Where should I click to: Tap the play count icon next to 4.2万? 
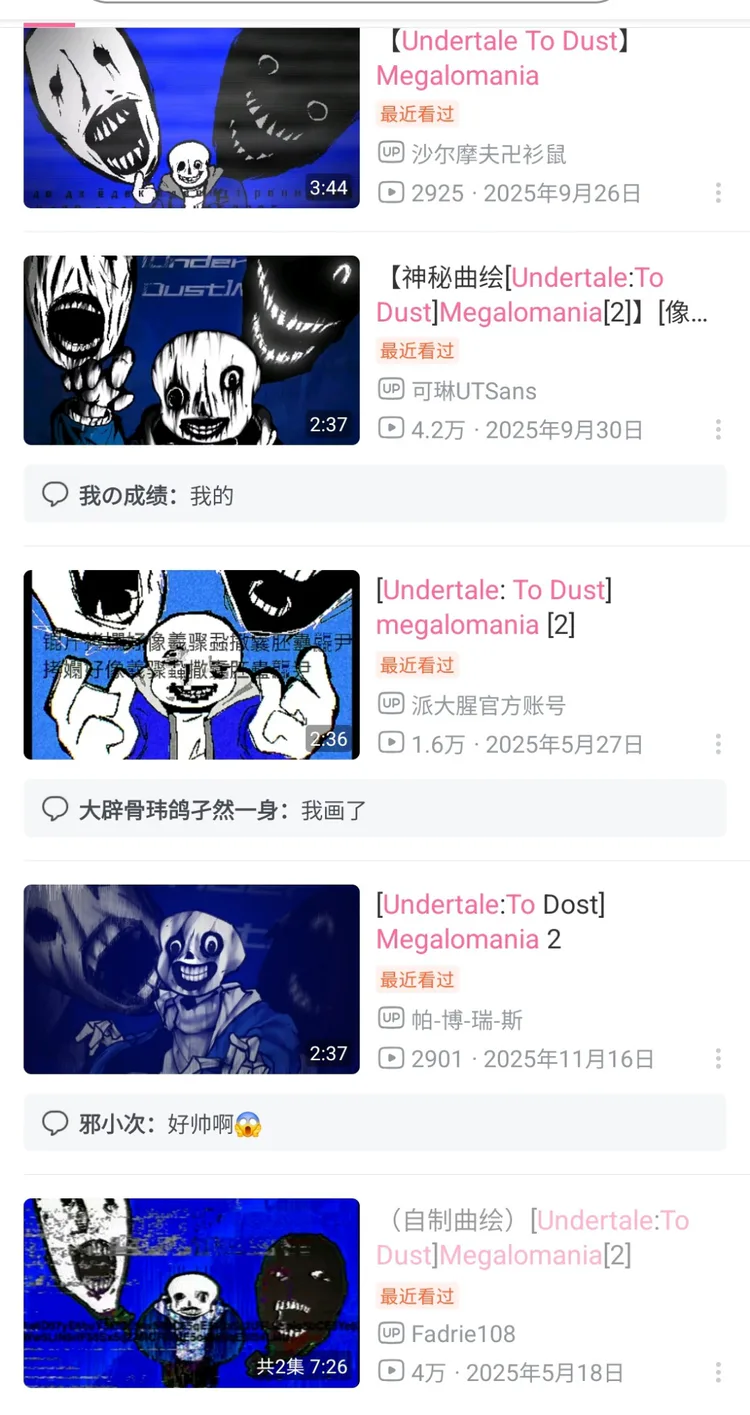pos(391,429)
